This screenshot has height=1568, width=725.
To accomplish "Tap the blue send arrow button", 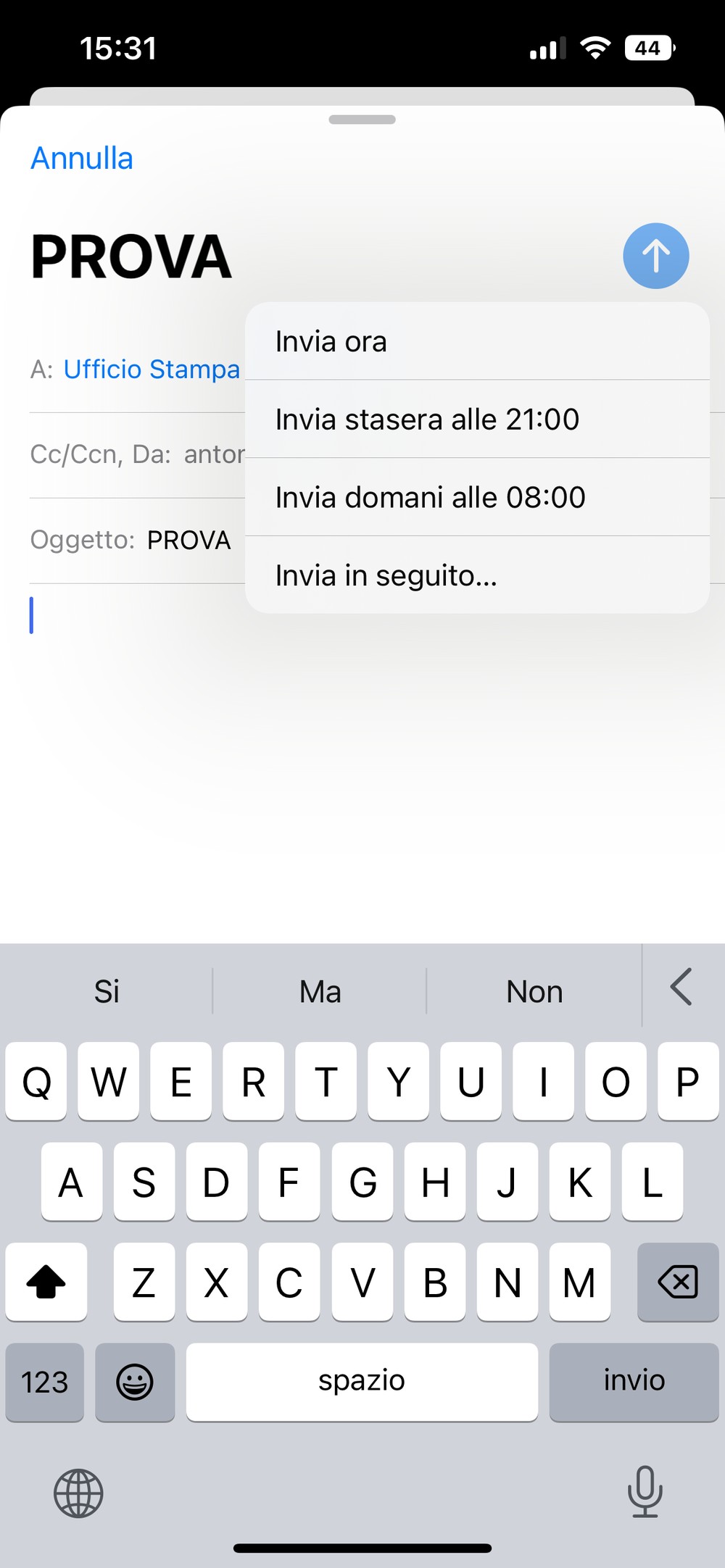I will click(x=655, y=256).
